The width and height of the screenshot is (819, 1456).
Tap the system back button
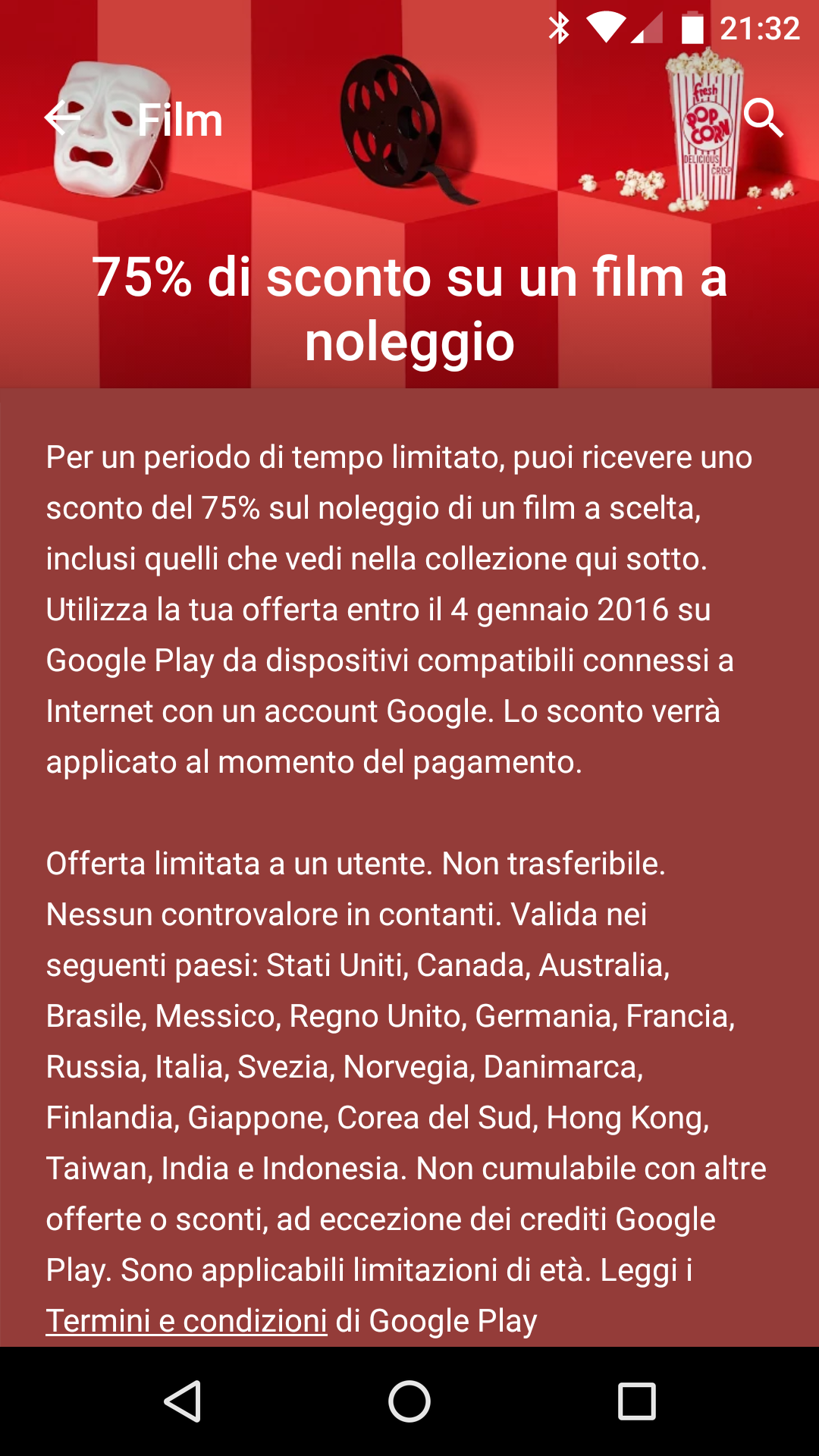[183, 1401]
